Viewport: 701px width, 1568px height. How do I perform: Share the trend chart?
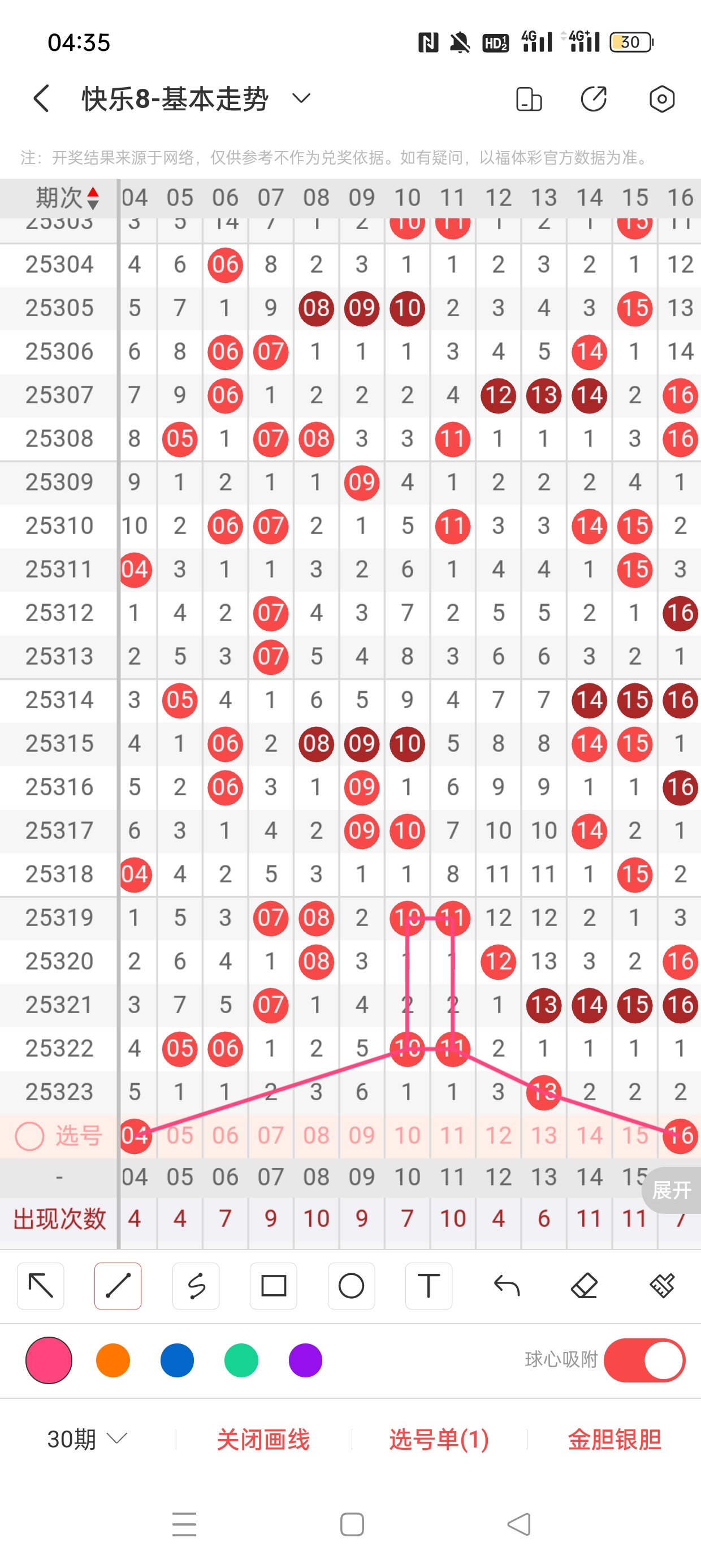[x=593, y=99]
